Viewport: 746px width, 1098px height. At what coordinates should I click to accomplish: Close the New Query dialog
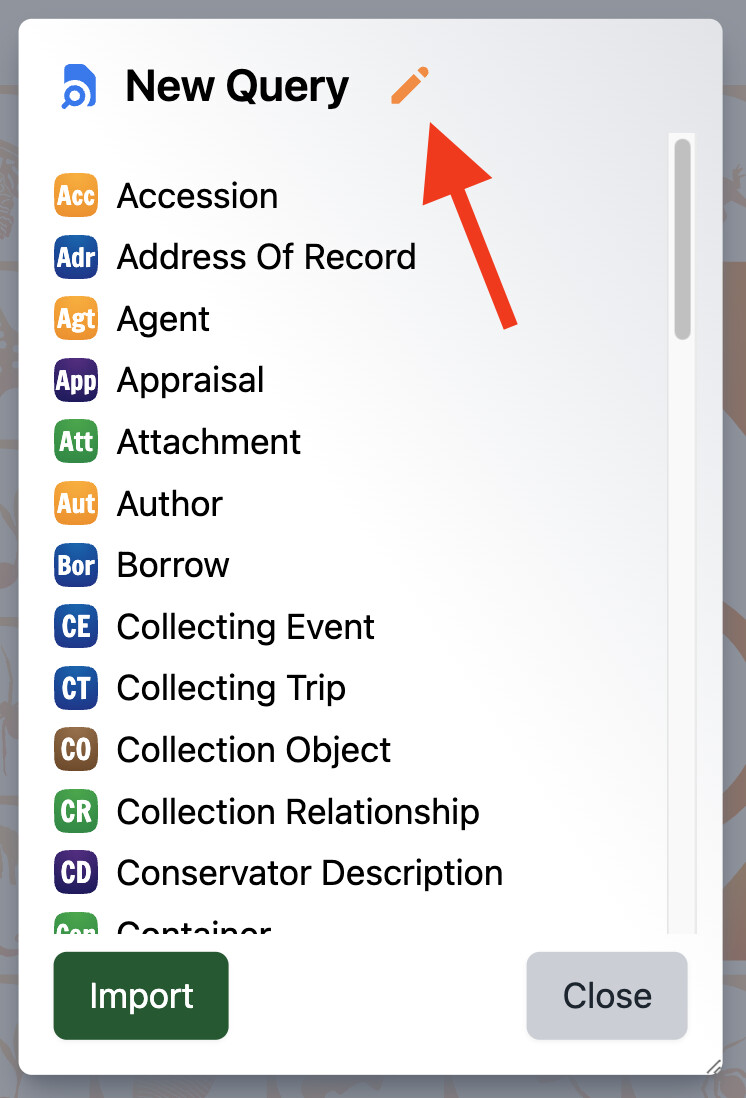point(607,996)
